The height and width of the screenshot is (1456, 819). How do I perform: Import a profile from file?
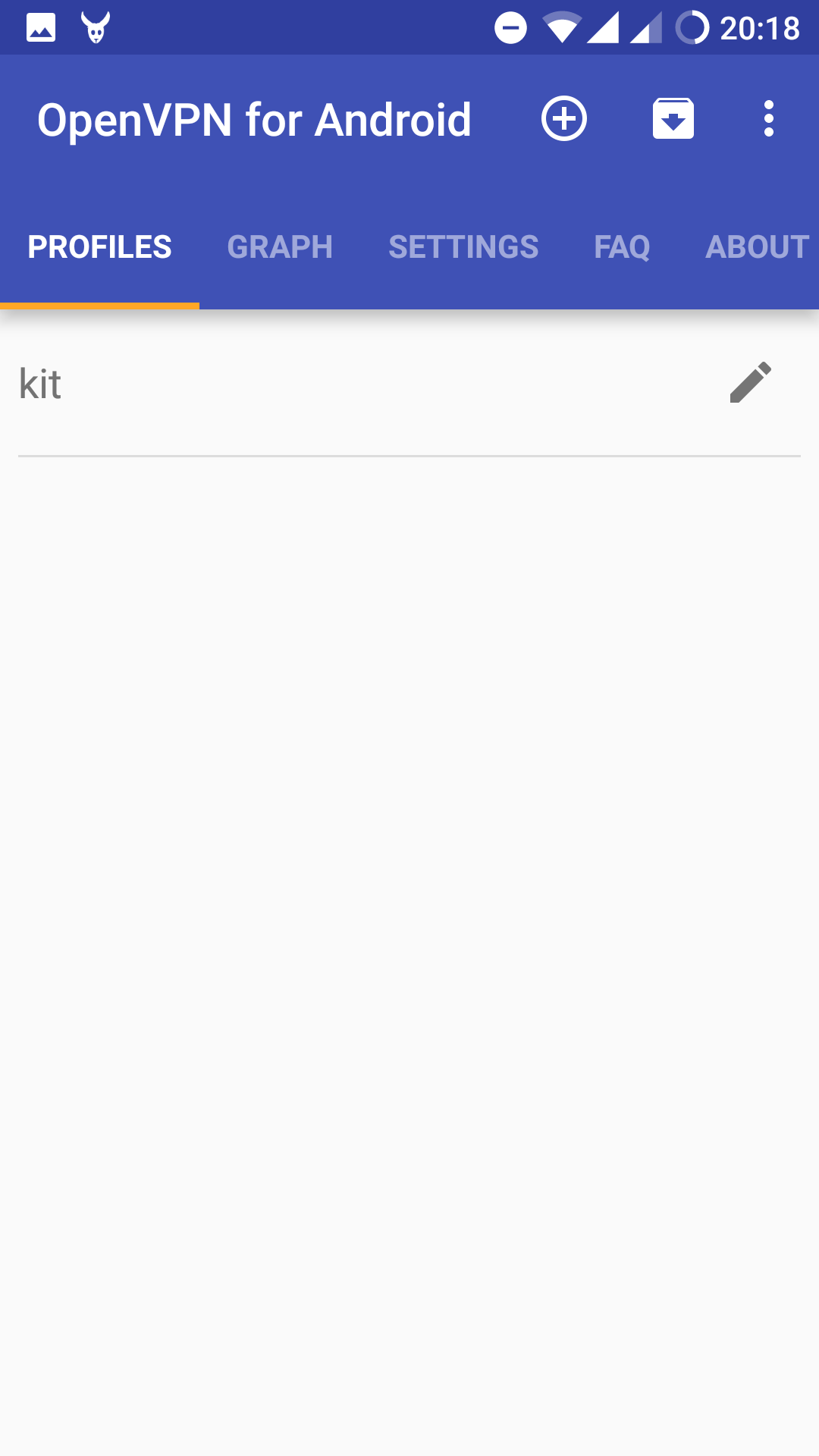pos(673,119)
